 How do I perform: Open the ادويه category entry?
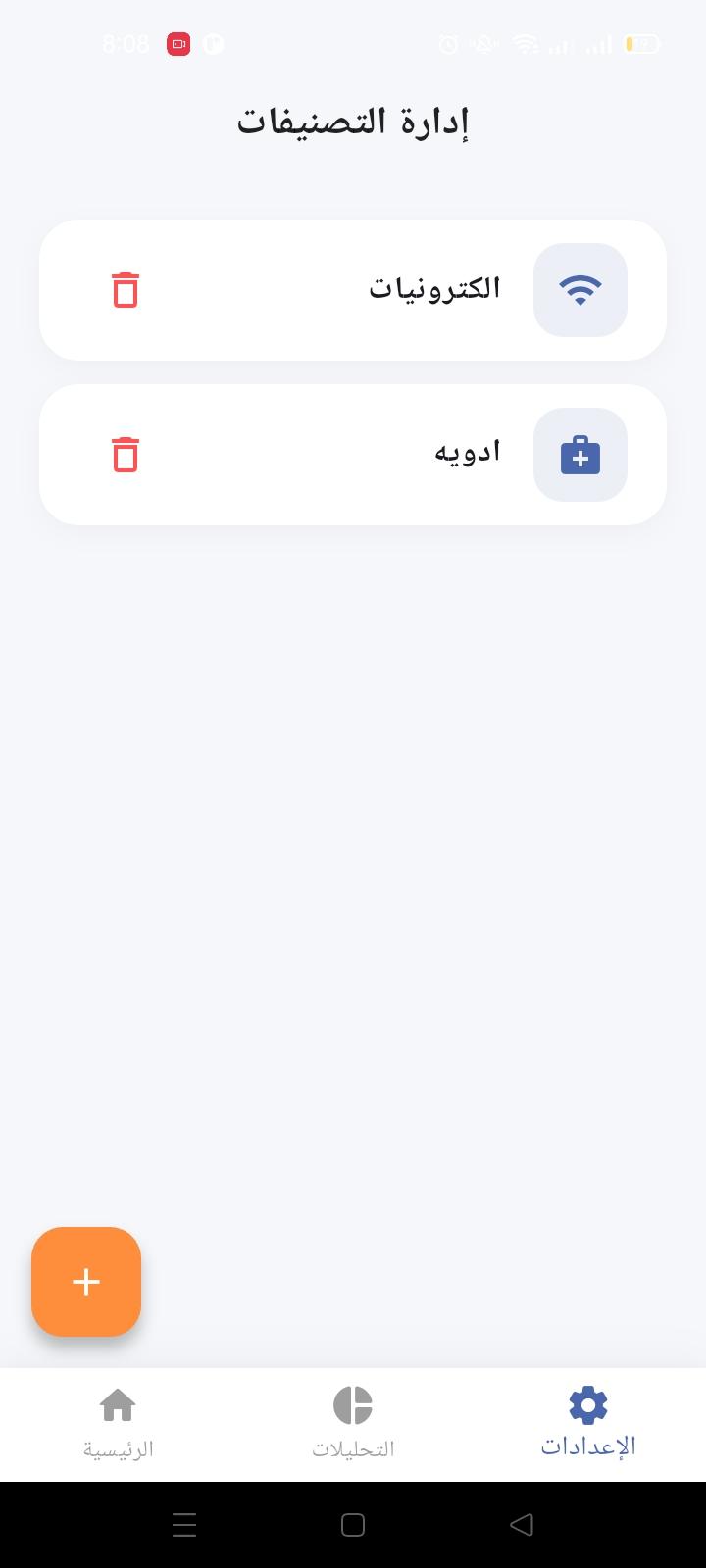point(353,454)
